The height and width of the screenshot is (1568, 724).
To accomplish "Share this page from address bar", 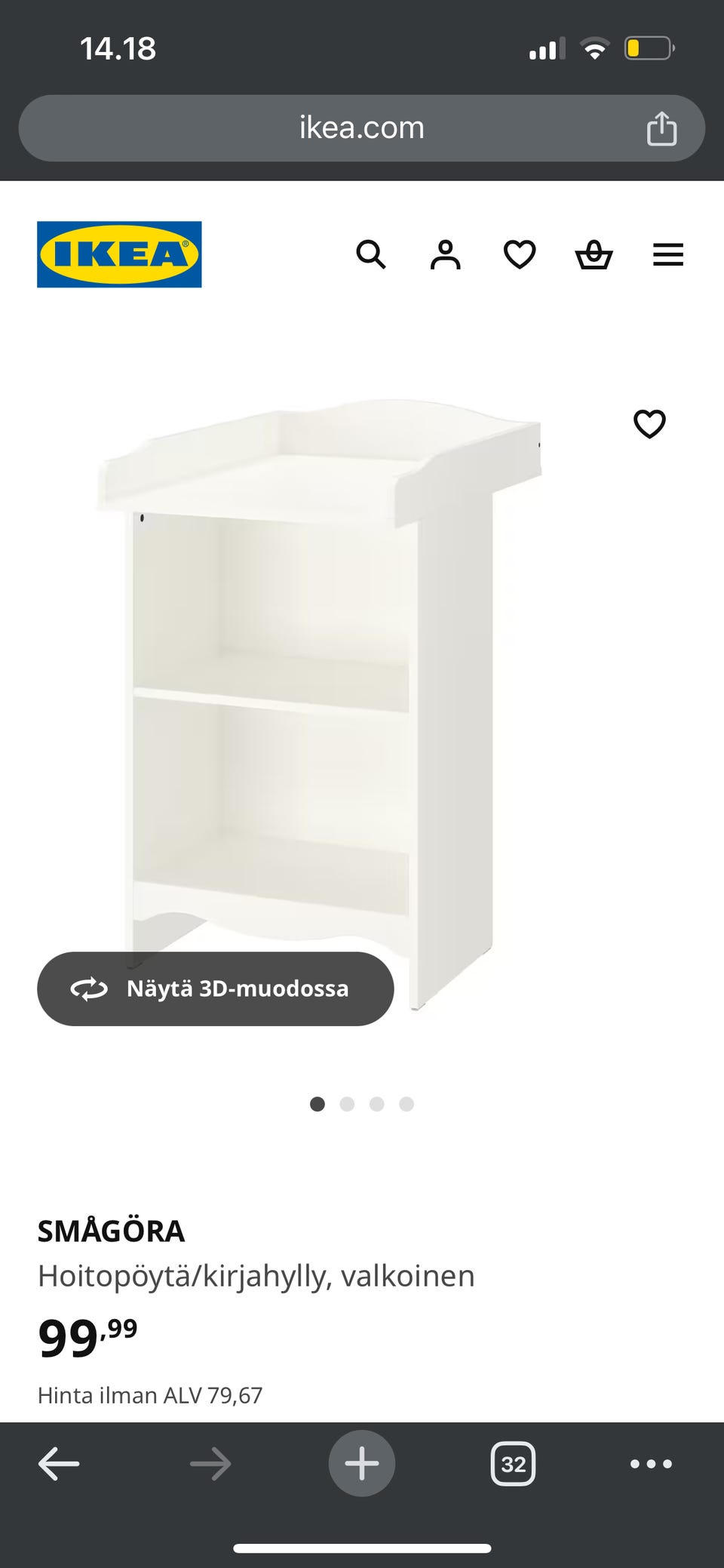I will click(x=661, y=128).
